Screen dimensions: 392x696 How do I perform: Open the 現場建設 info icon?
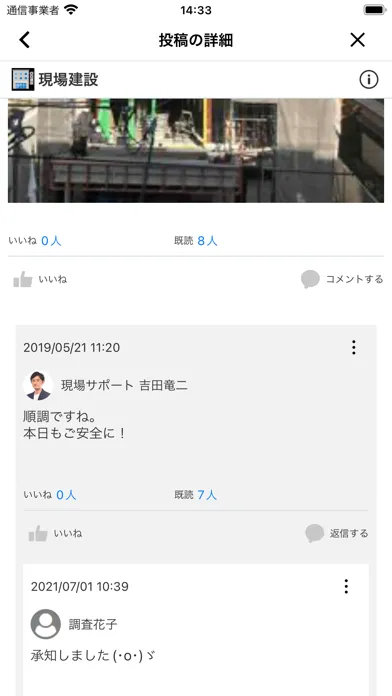[x=368, y=80]
